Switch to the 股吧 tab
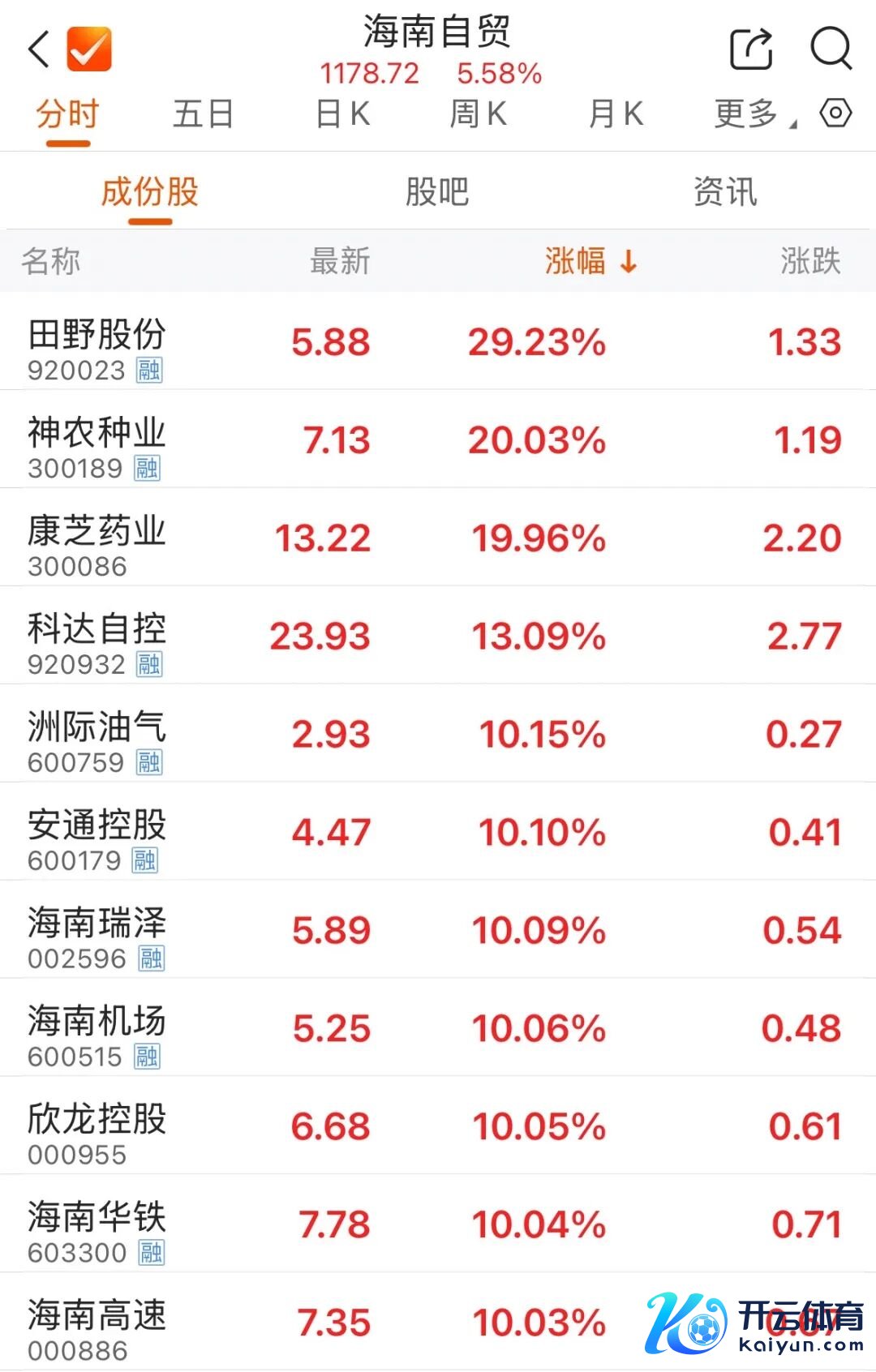The width and height of the screenshot is (876, 1372). (437, 192)
